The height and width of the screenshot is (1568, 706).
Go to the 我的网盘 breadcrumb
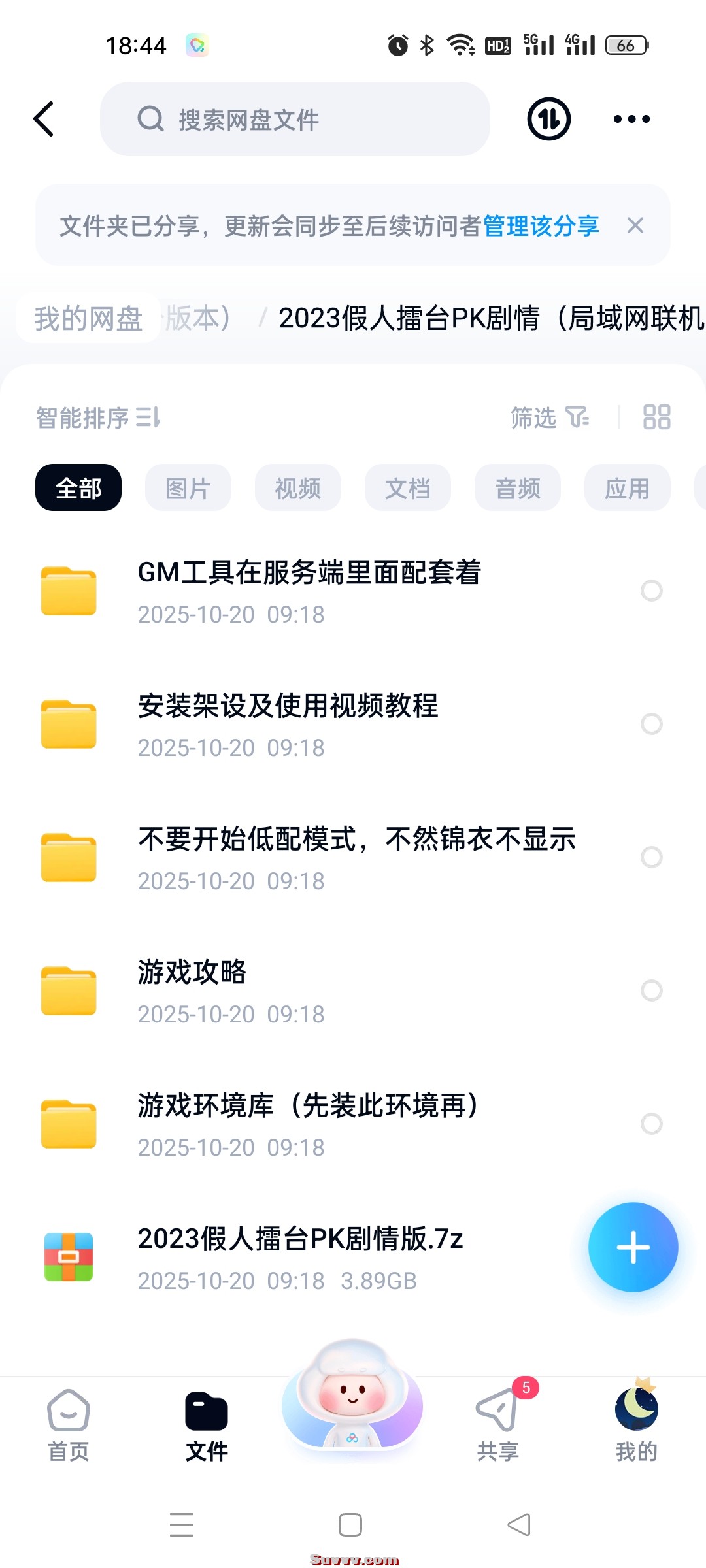click(x=88, y=320)
